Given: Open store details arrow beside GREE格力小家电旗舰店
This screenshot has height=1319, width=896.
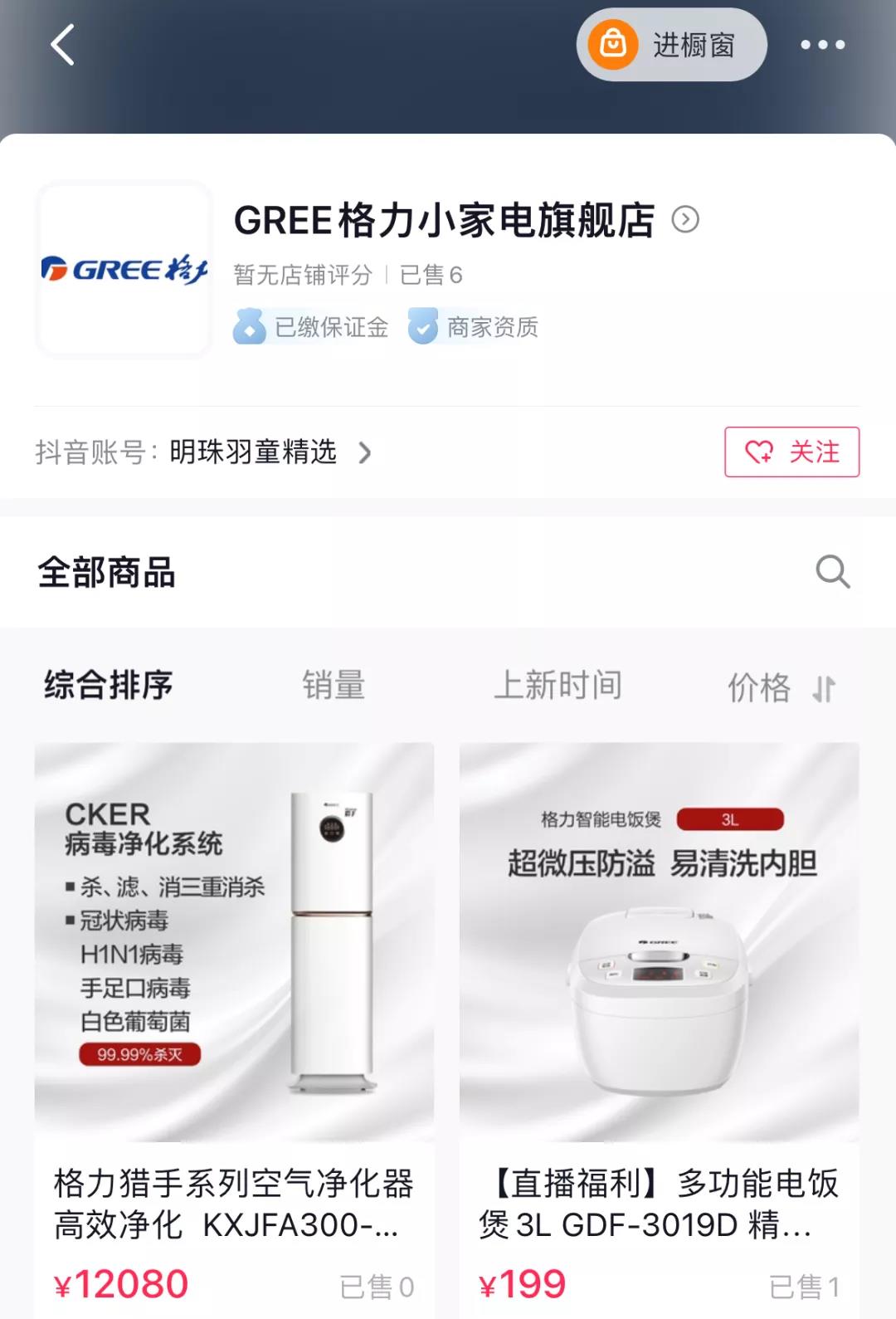Looking at the screenshot, I should tap(685, 220).
